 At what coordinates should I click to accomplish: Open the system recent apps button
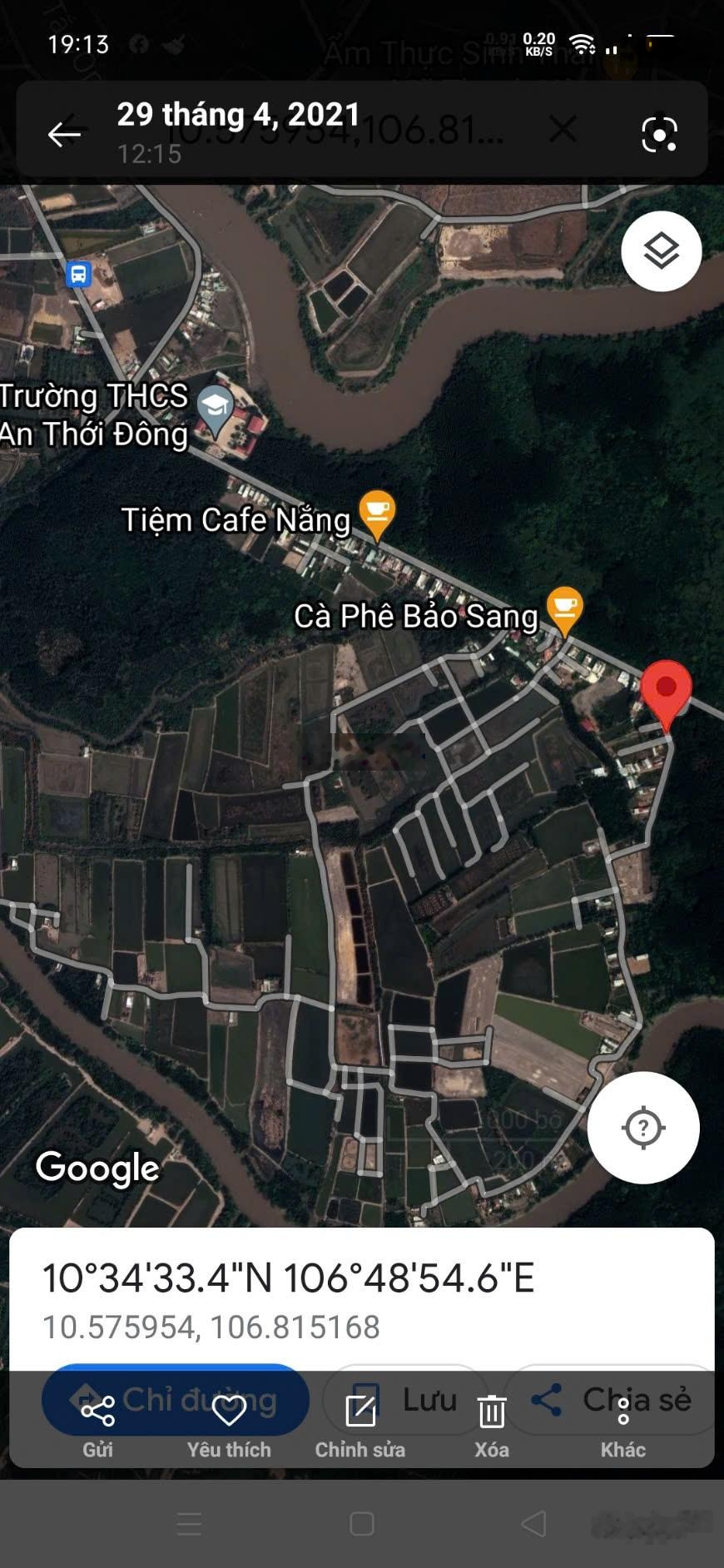190,1524
